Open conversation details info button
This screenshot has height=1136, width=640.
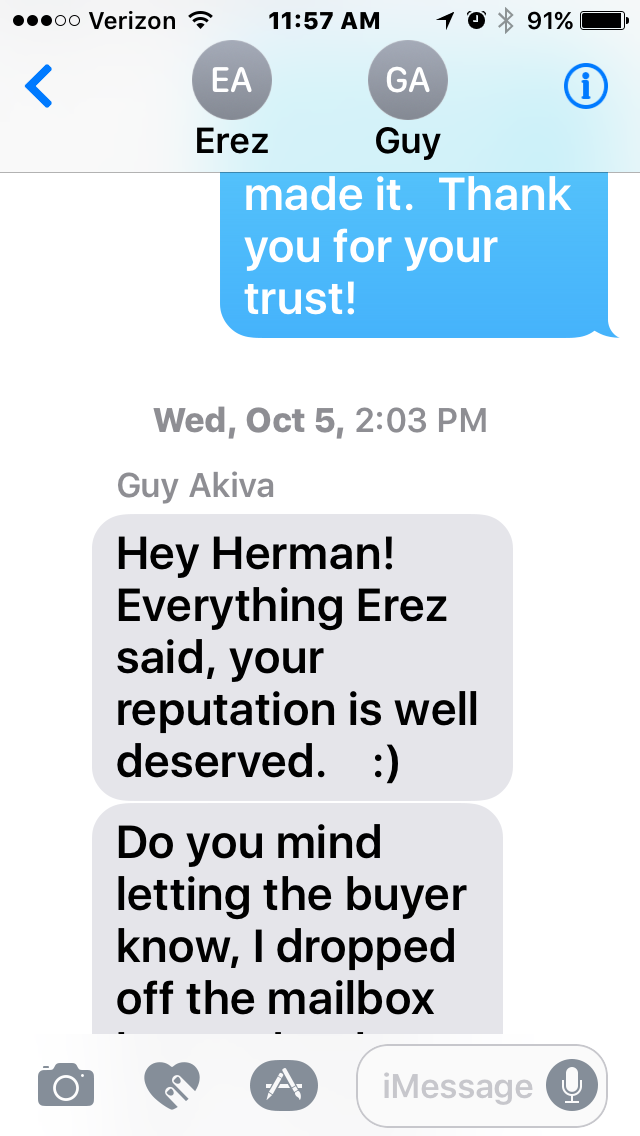tap(586, 88)
